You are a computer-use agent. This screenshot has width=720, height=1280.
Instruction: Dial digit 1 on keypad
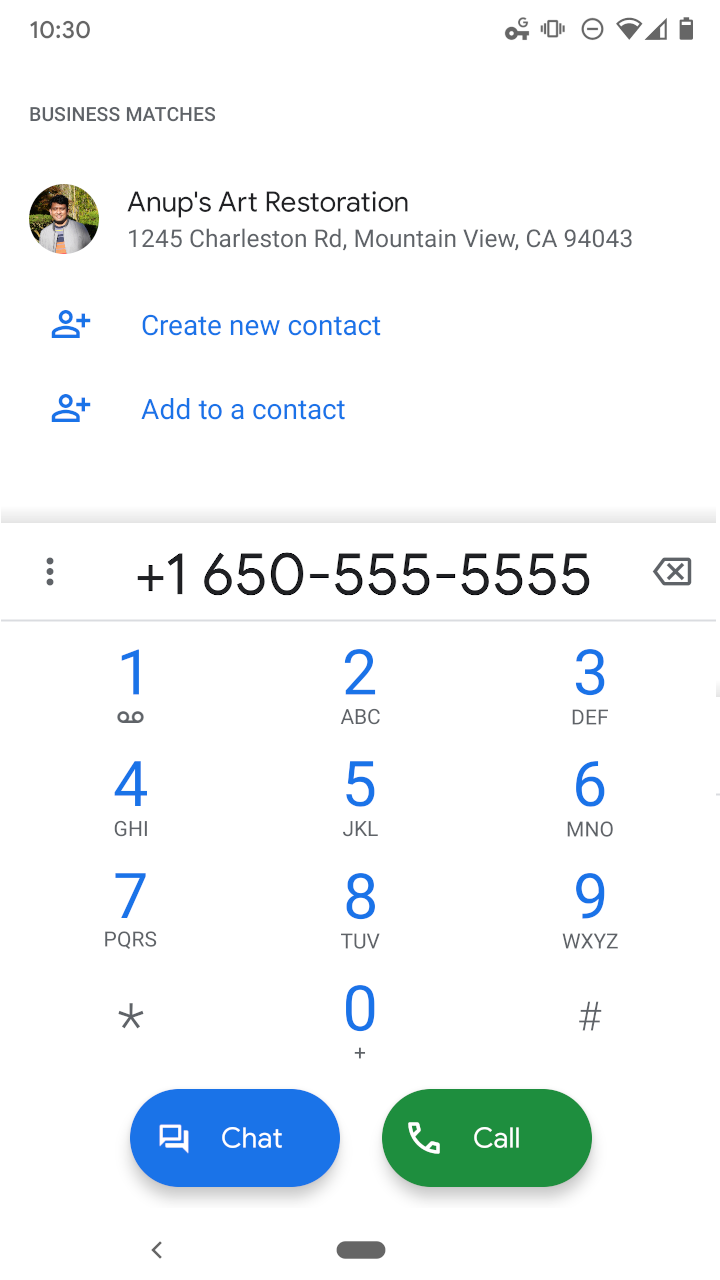click(x=131, y=685)
